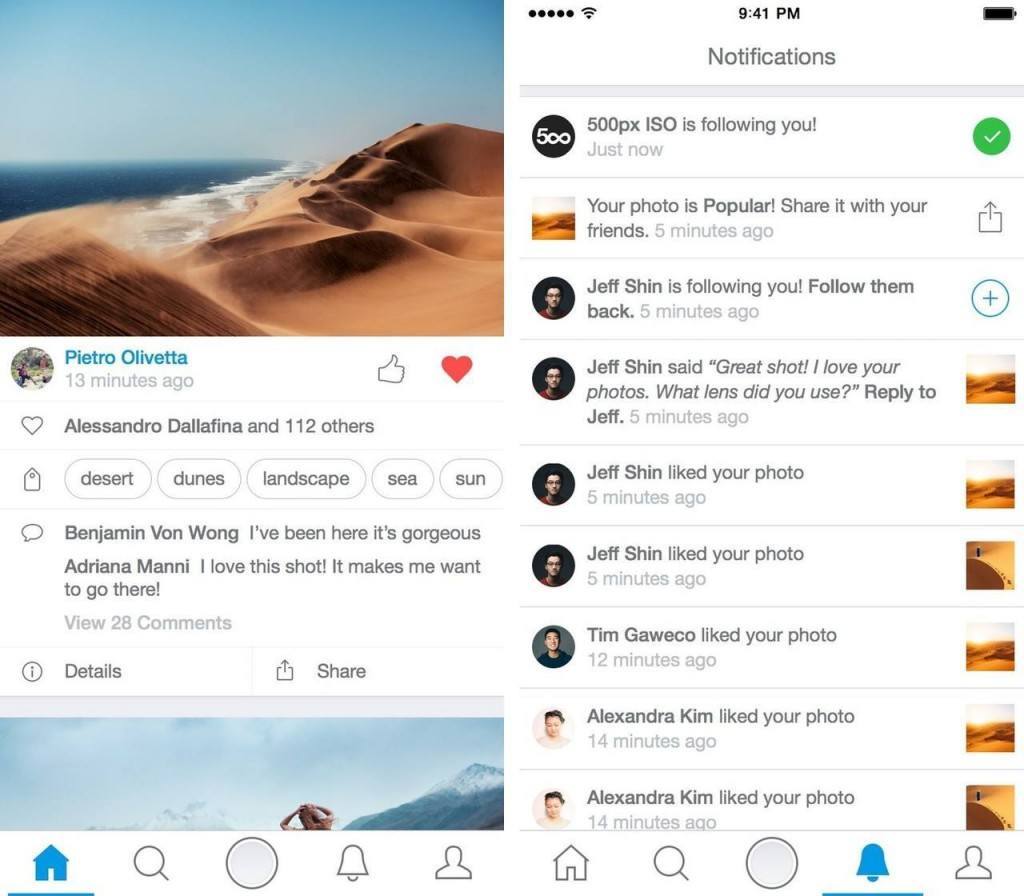Follow Jeff Shin back with the plus icon
This screenshot has width=1024, height=896.
[989, 298]
